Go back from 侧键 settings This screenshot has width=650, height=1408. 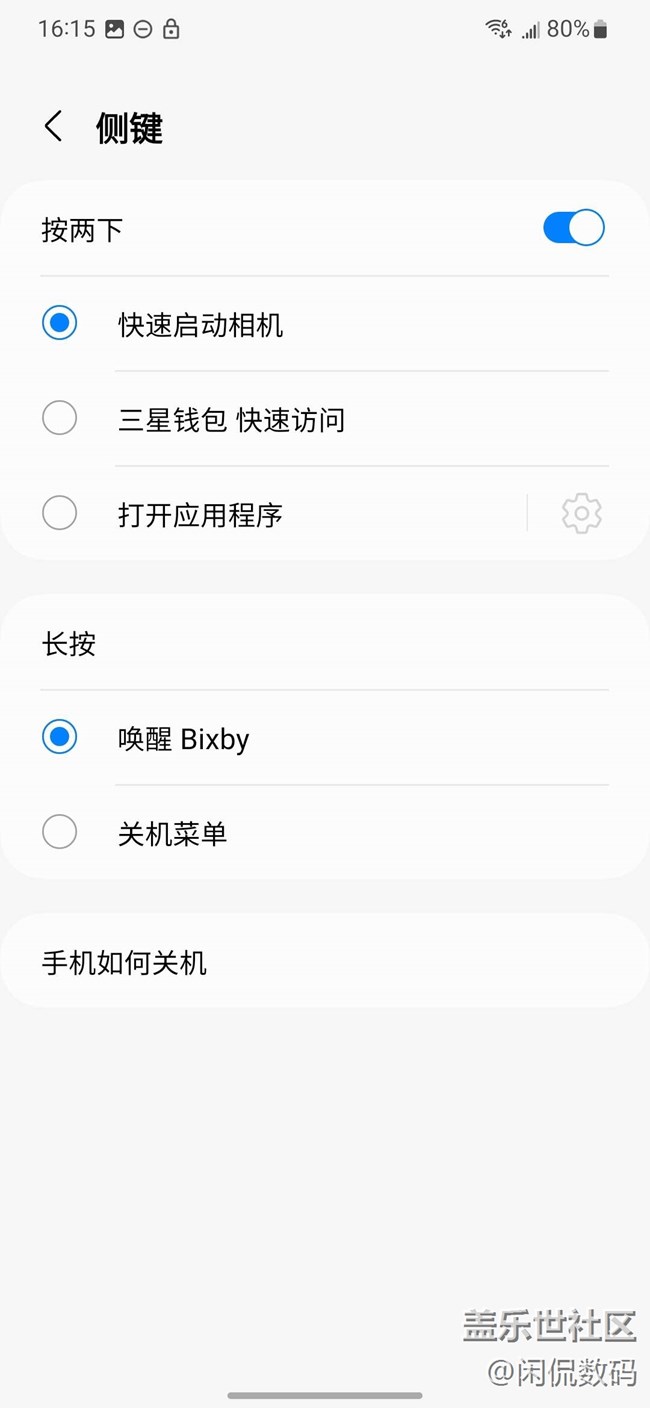pos(54,127)
